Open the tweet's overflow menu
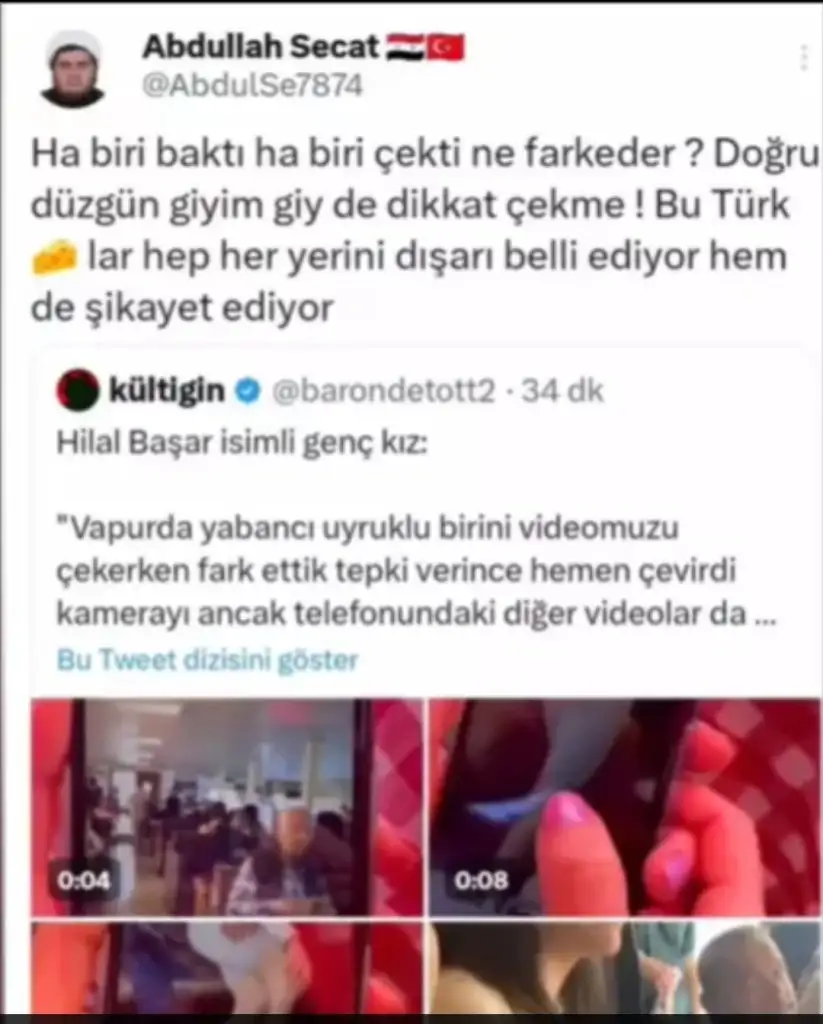 pos(803,57)
